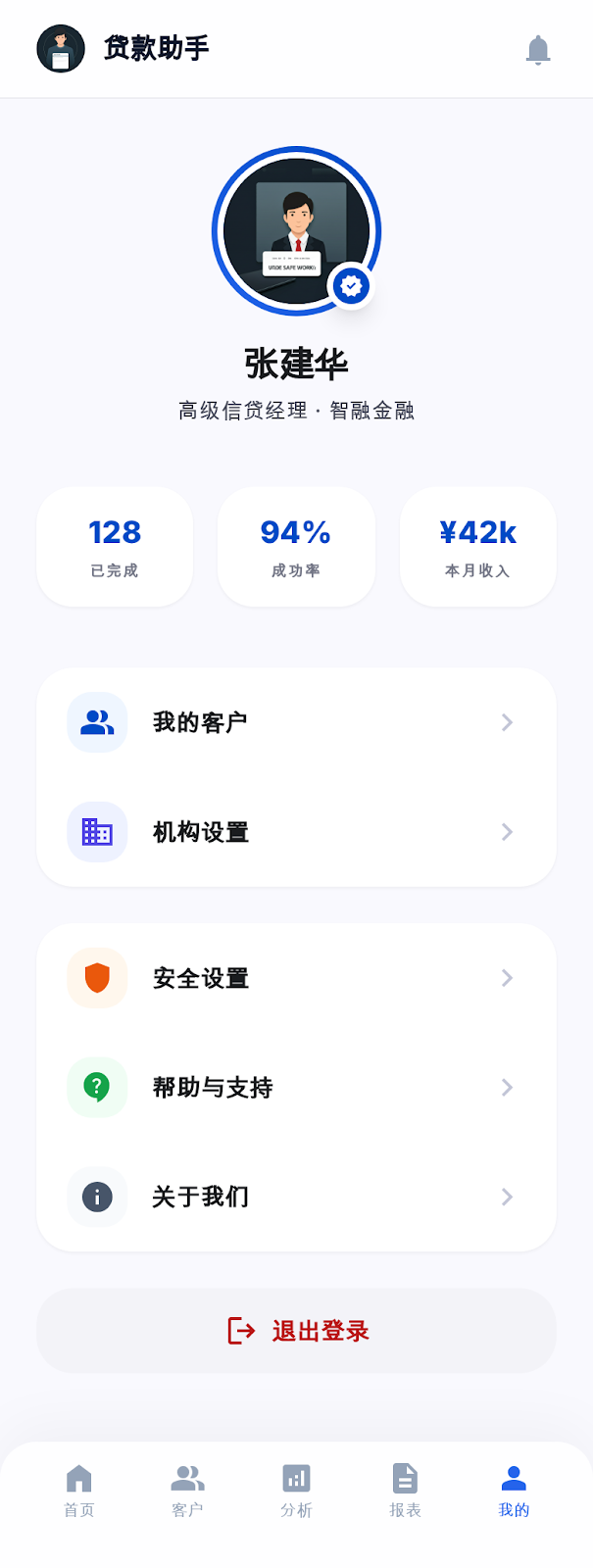The image size is (593, 1568).
Task: Open the ¥42k 本月收入 card
Action: 477,547
